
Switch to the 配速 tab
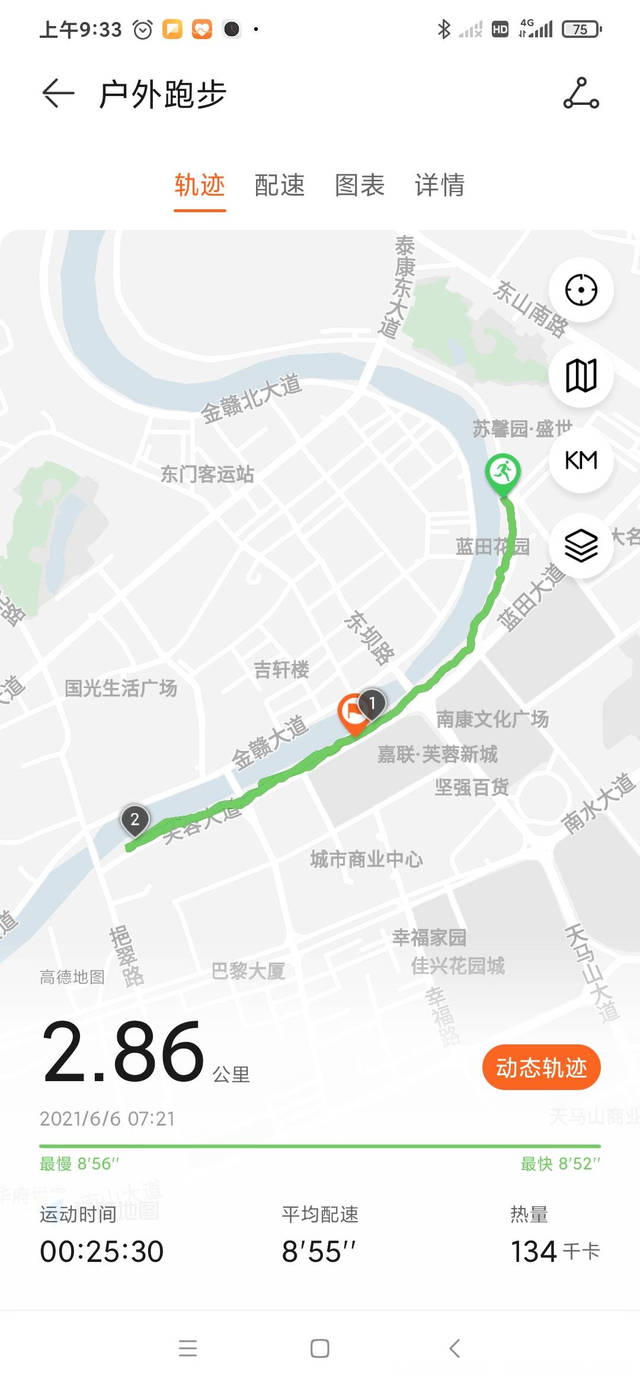tap(279, 185)
